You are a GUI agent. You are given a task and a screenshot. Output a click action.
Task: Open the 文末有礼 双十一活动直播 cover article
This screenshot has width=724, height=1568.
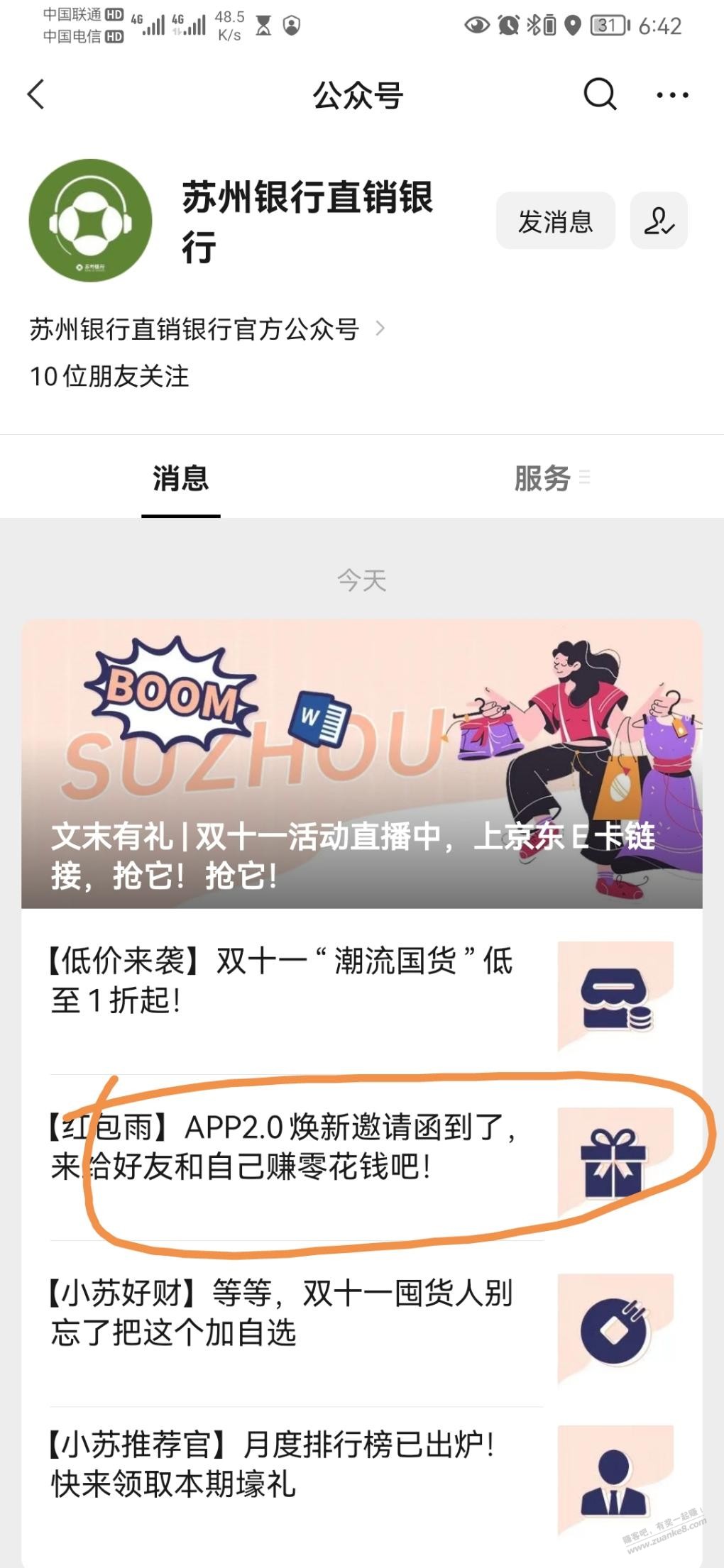[x=362, y=765]
